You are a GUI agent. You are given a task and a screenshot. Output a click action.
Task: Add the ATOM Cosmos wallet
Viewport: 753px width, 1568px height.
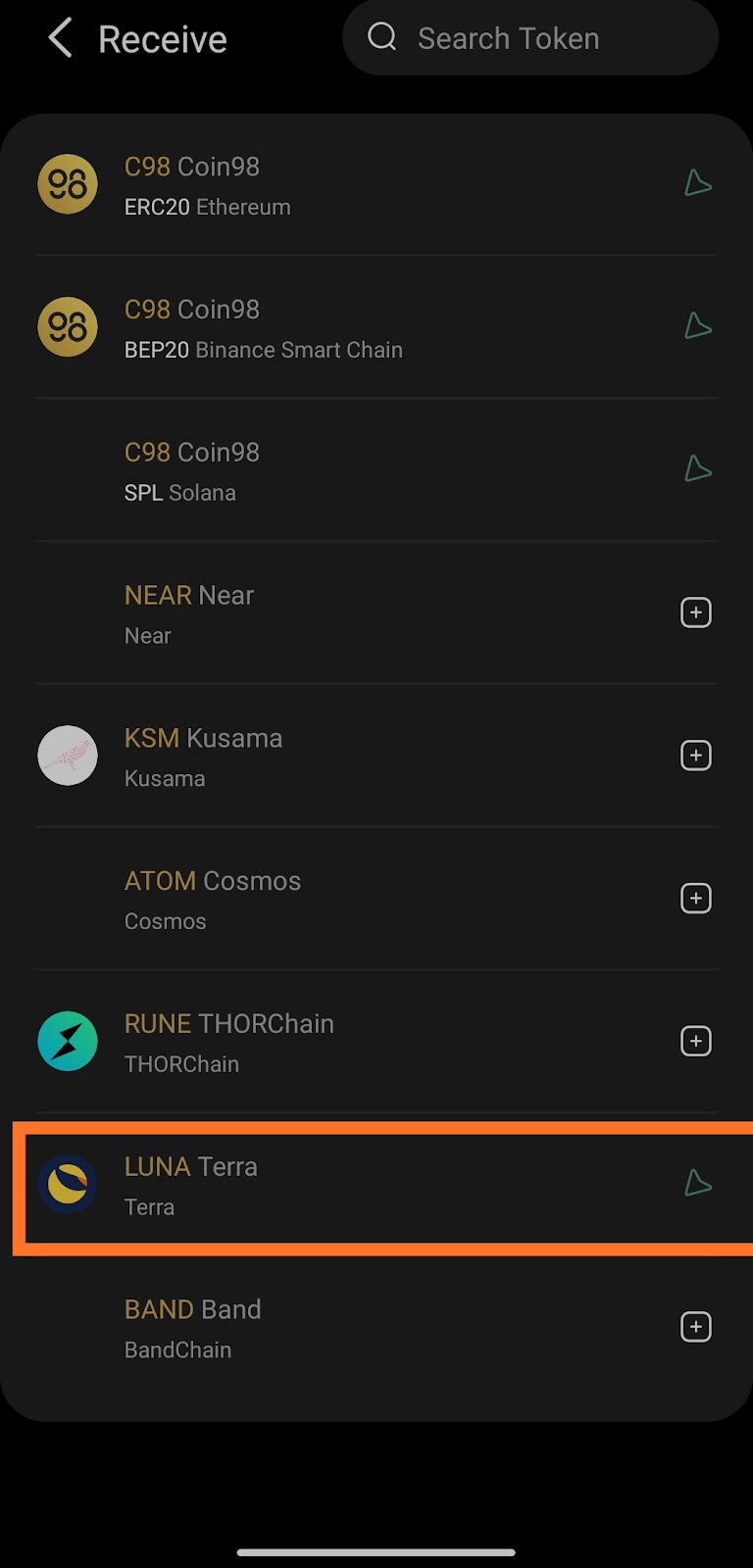pos(695,899)
